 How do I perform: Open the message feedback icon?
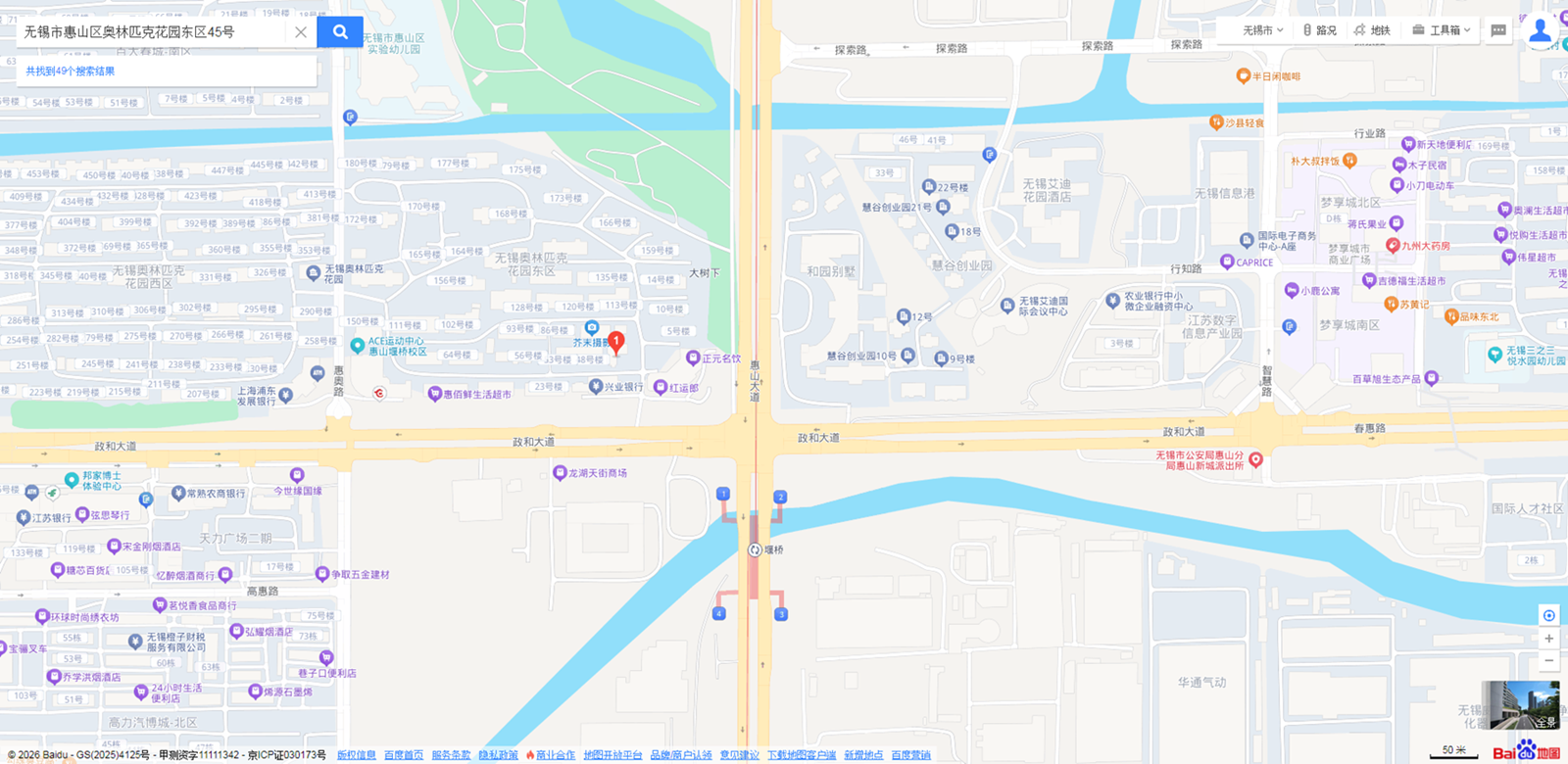click(x=1498, y=30)
